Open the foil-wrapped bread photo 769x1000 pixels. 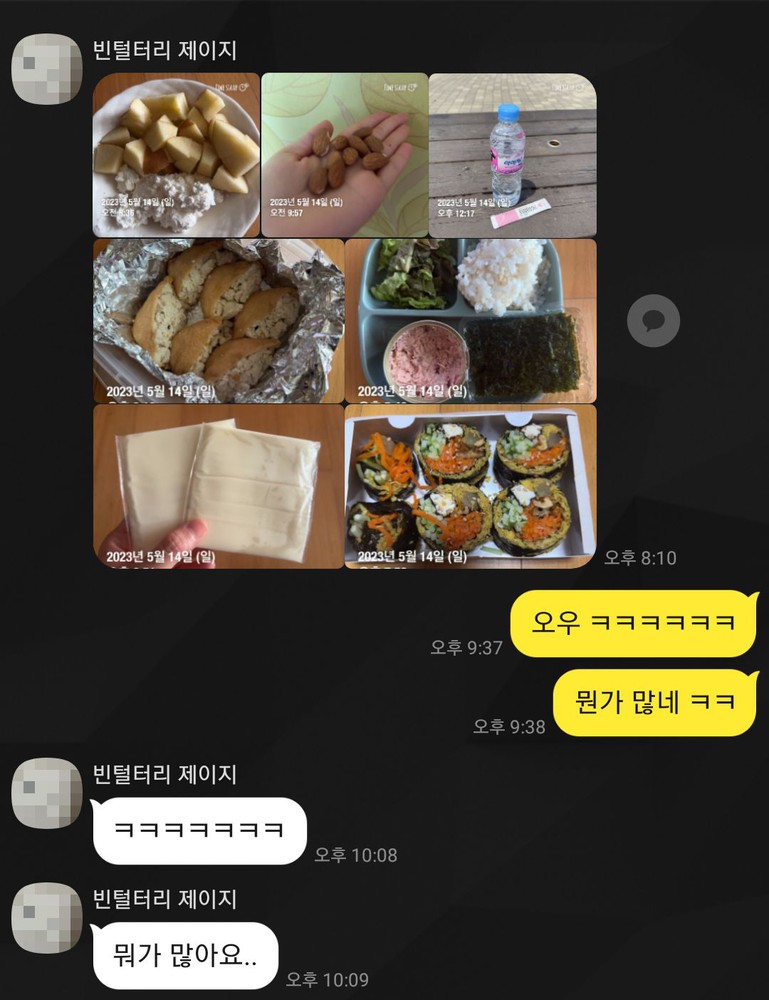coord(218,321)
